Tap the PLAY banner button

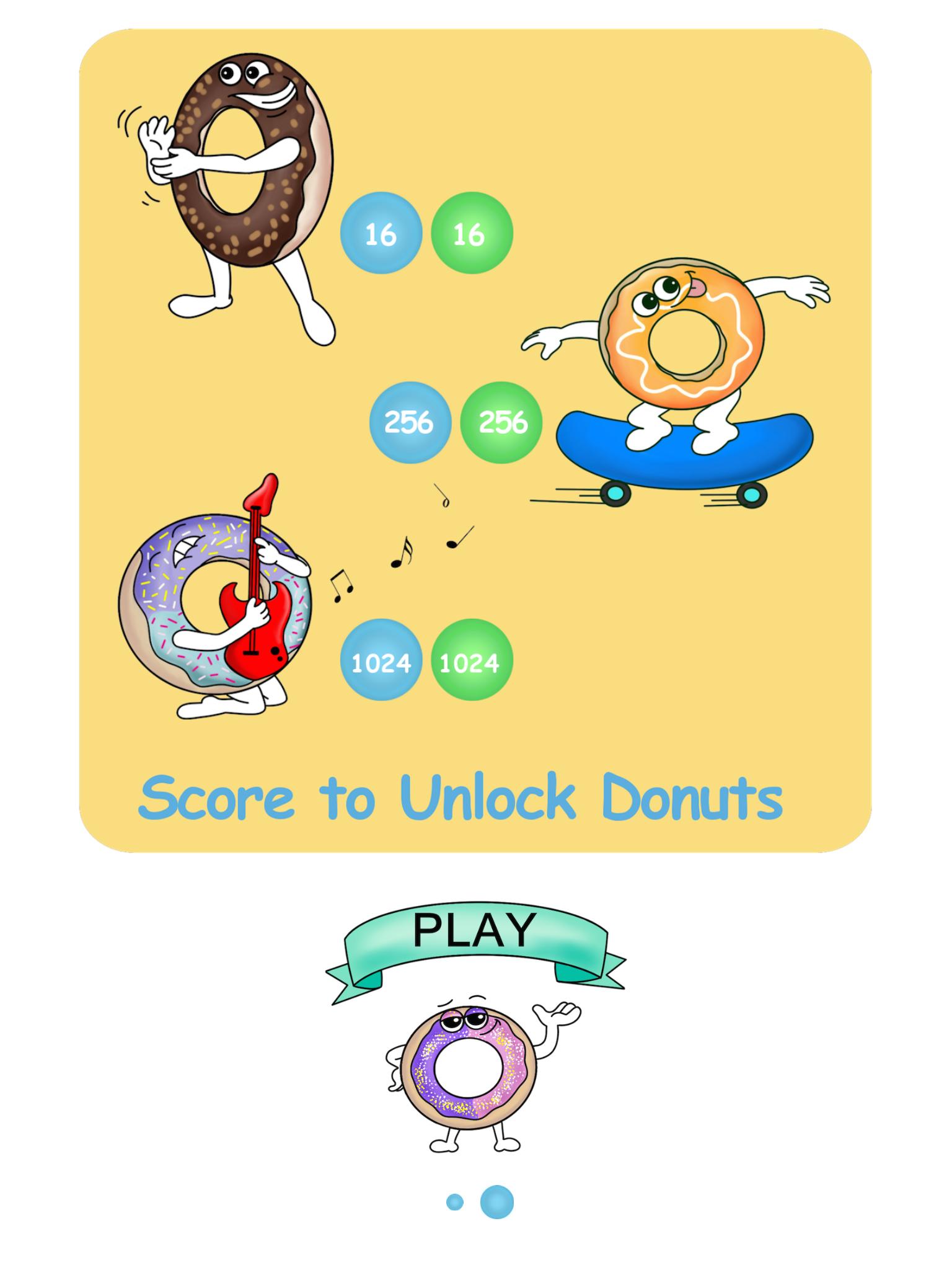[475, 931]
